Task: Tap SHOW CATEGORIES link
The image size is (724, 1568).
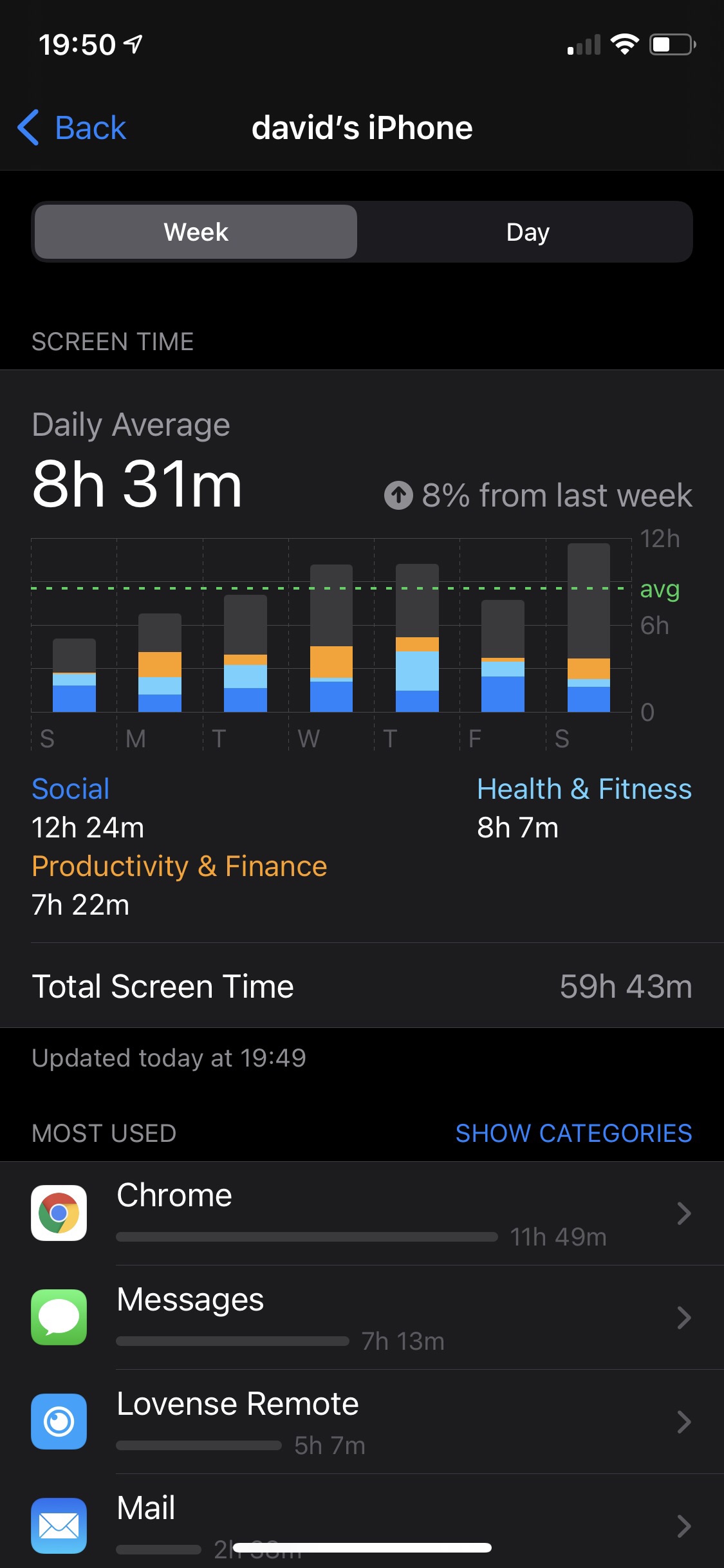Action: pyautogui.click(x=573, y=1133)
